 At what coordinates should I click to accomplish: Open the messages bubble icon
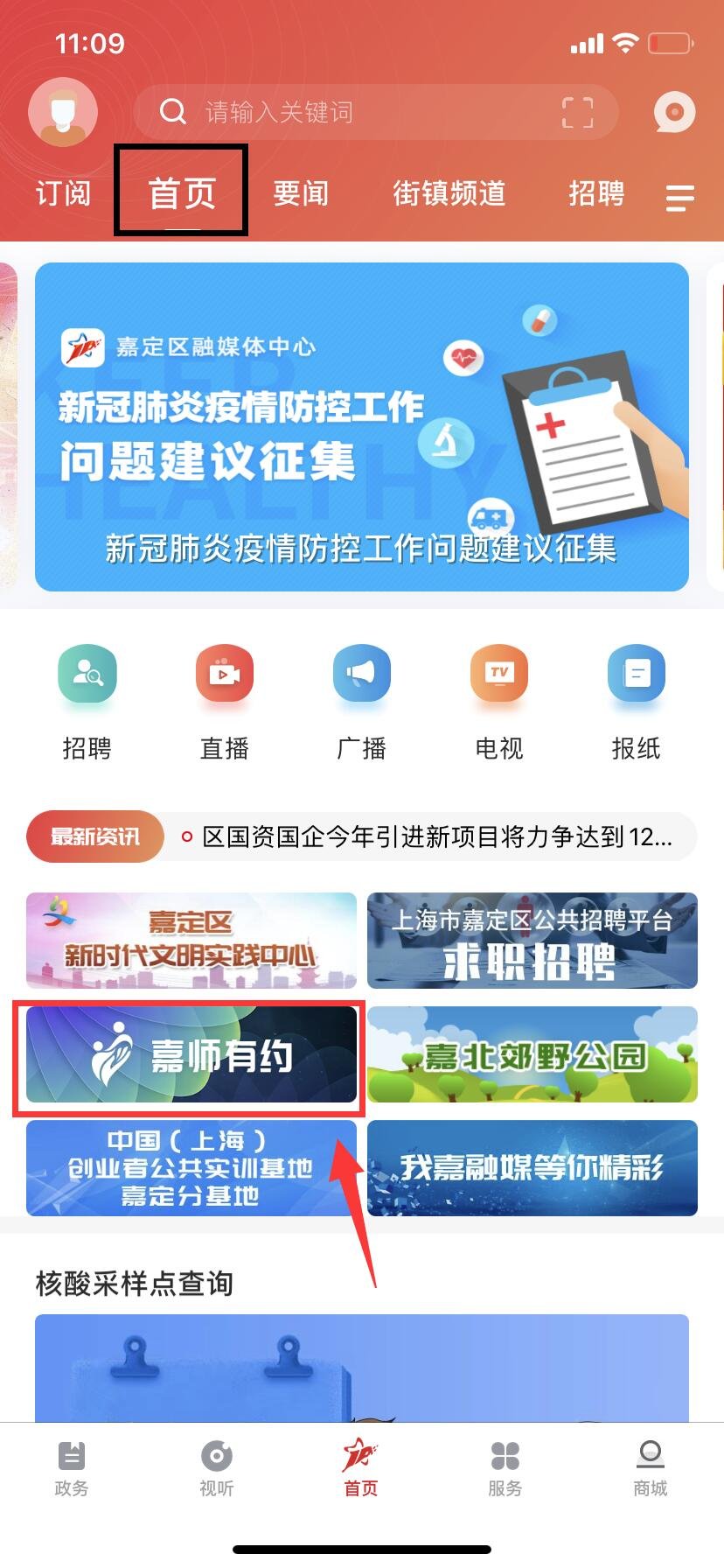click(674, 112)
